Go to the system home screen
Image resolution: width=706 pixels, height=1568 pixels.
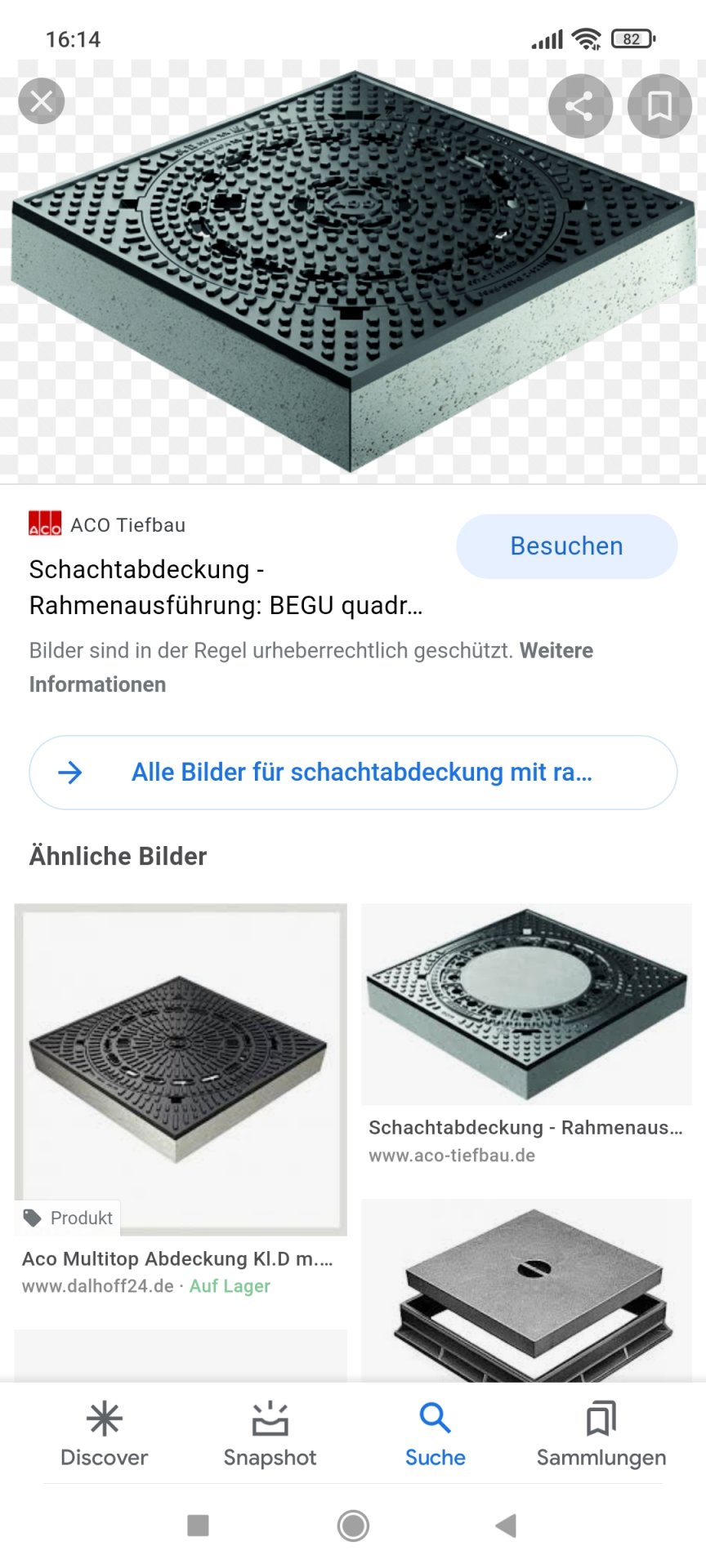point(353,1525)
